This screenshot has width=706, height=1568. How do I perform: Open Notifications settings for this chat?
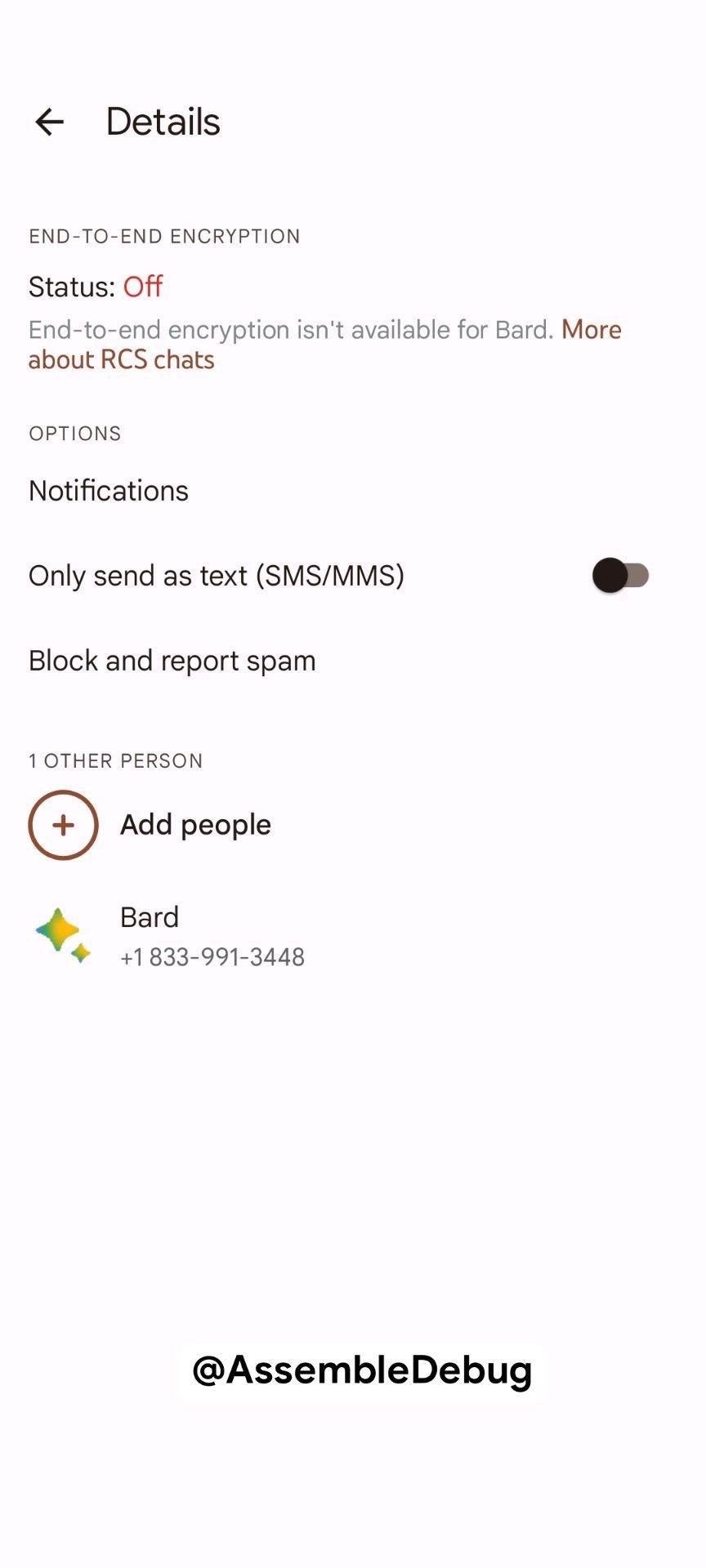109,491
